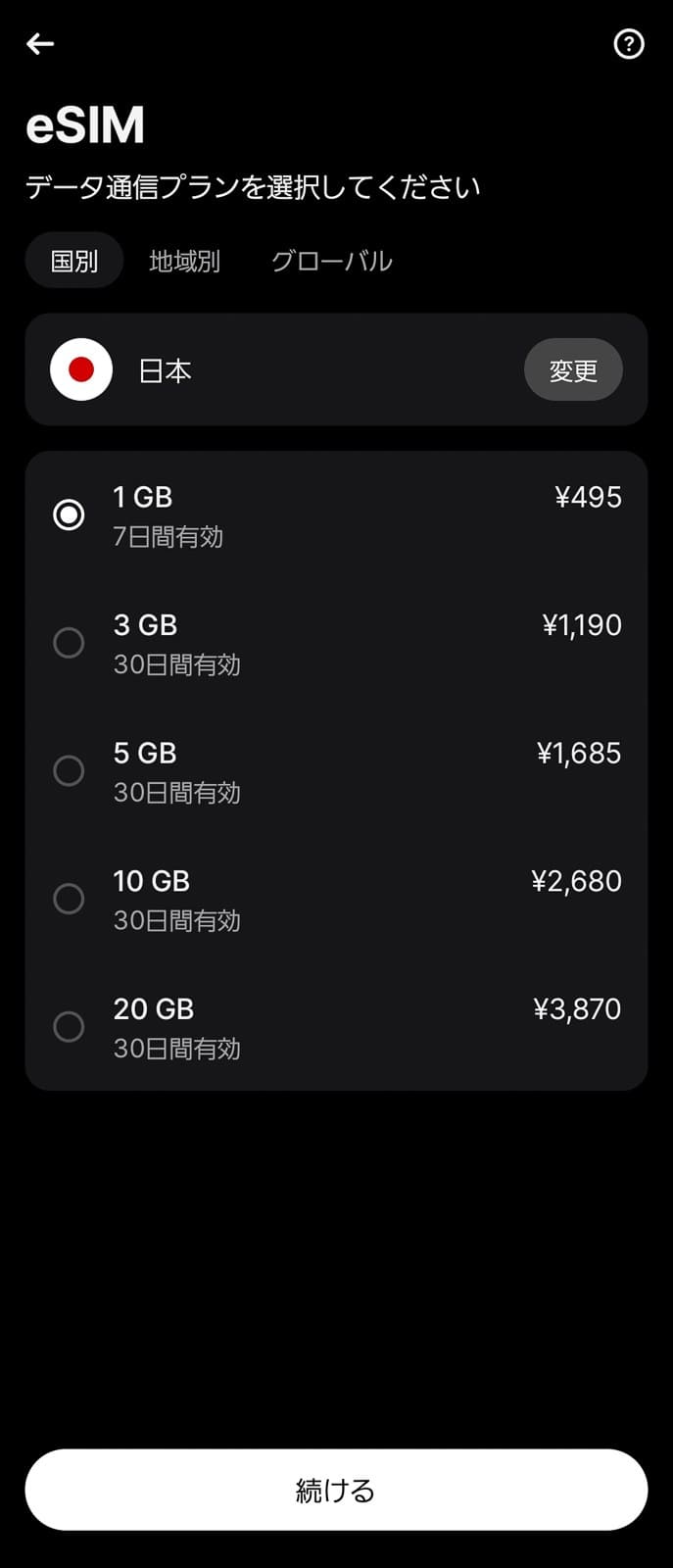The height and width of the screenshot is (1568, 673).
Task: Switch to the 地域別 tab
Action: (184, 262)
